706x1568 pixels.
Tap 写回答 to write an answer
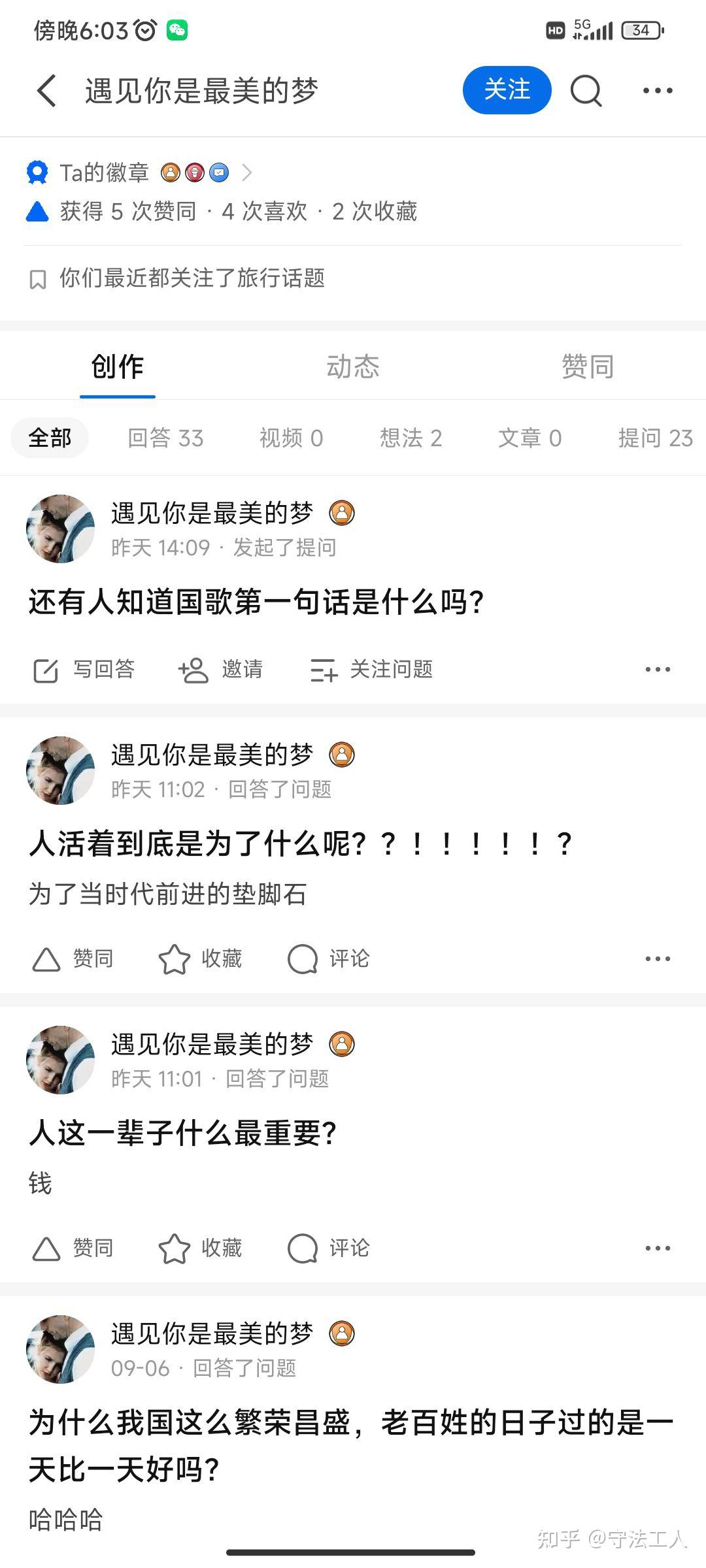(84, 670)
